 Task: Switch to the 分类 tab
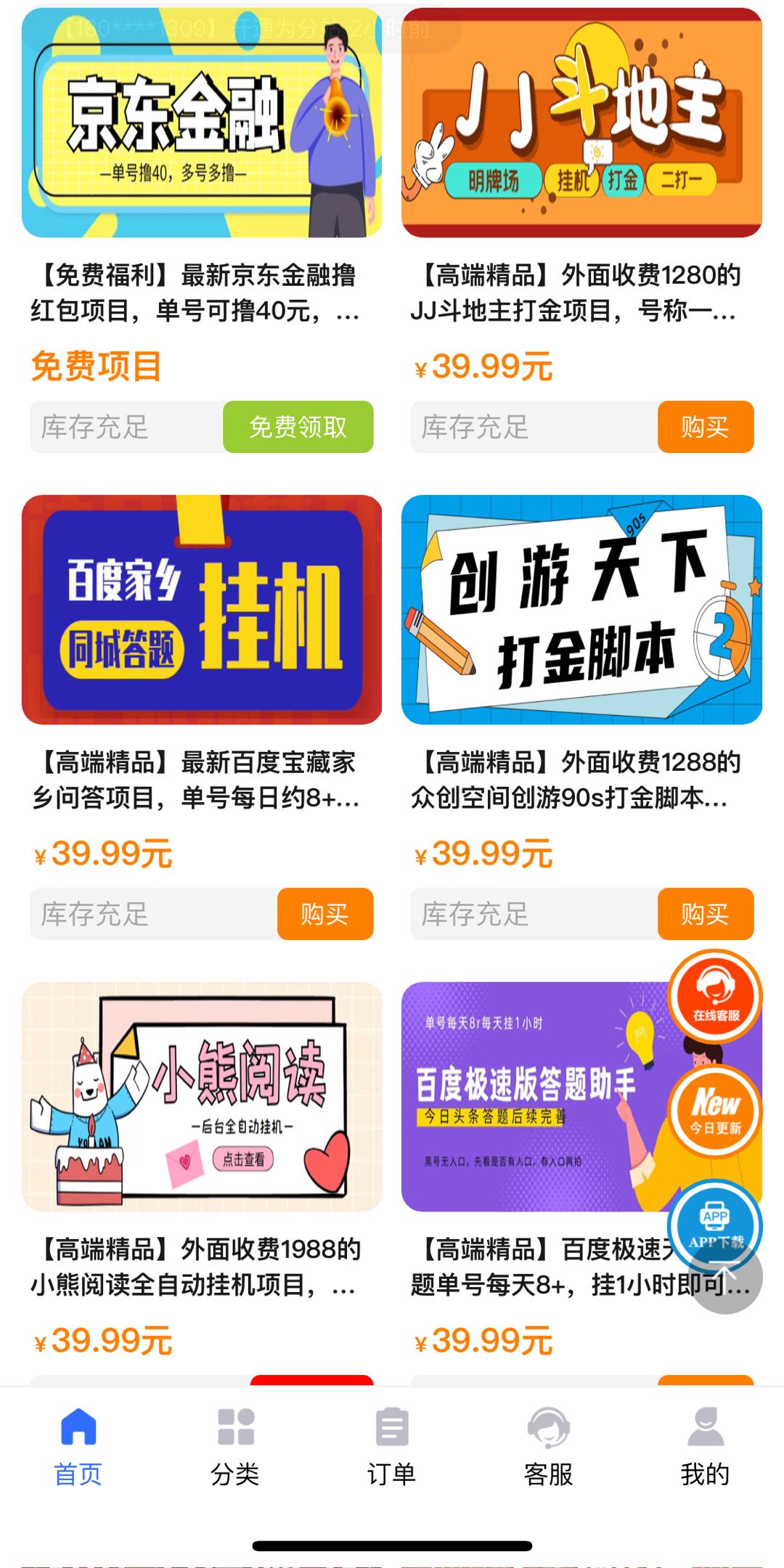click(235, 1446)
